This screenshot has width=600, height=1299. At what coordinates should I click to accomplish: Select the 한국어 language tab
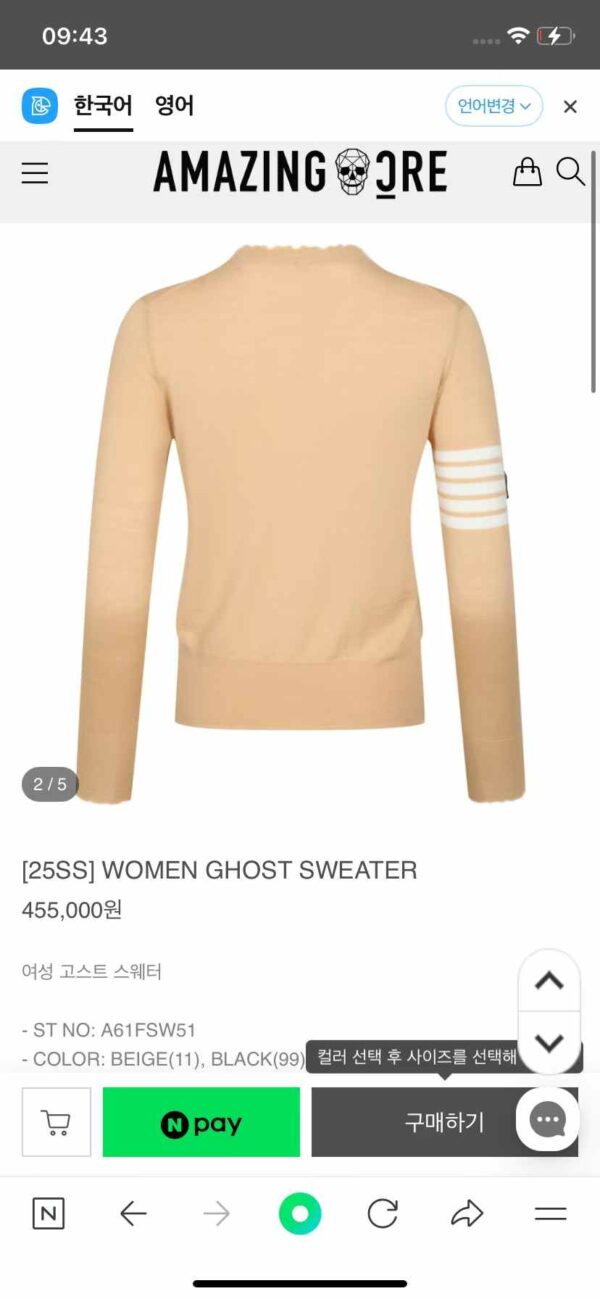pos(103,106)
